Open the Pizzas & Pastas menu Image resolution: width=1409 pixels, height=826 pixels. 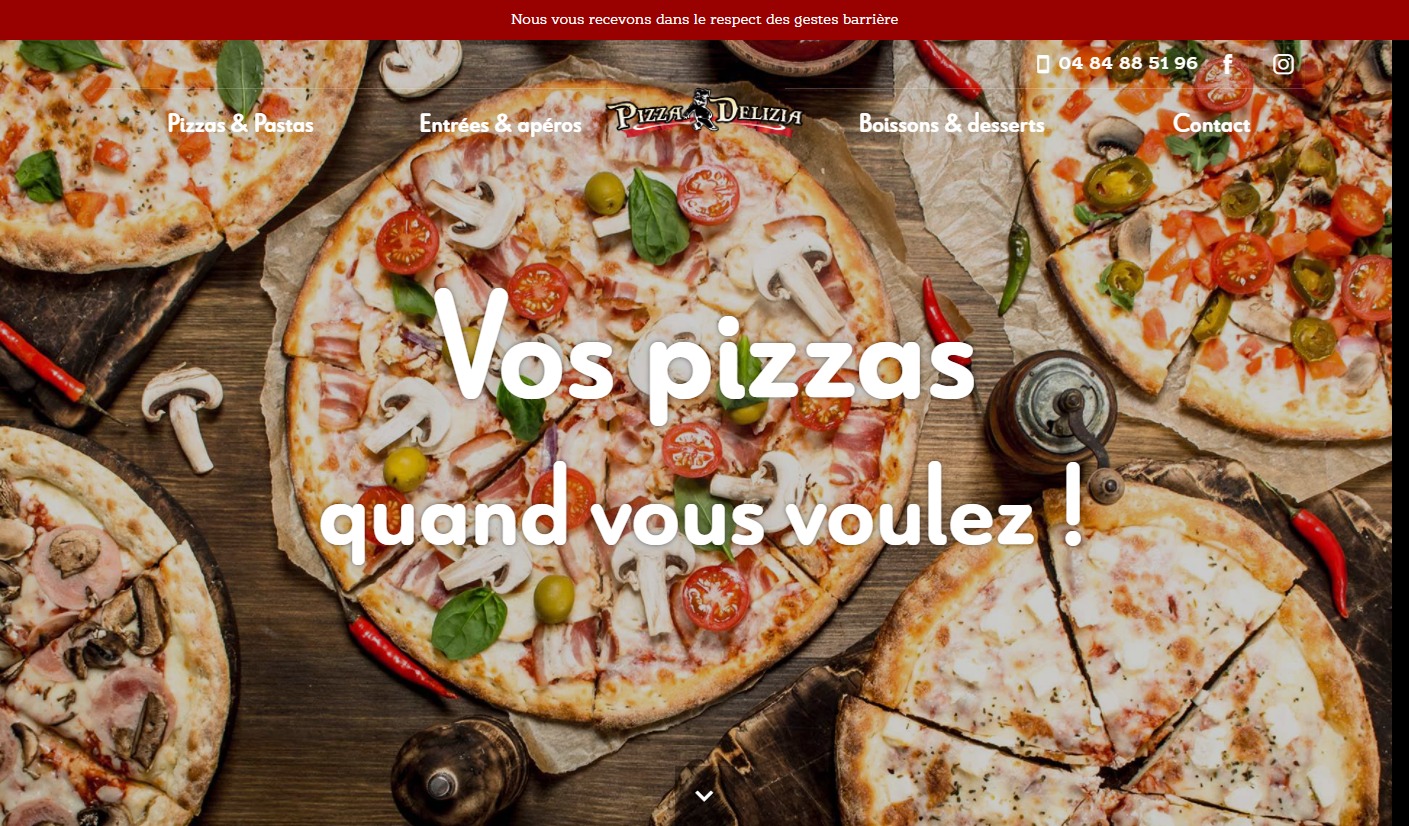pos(240,125)
